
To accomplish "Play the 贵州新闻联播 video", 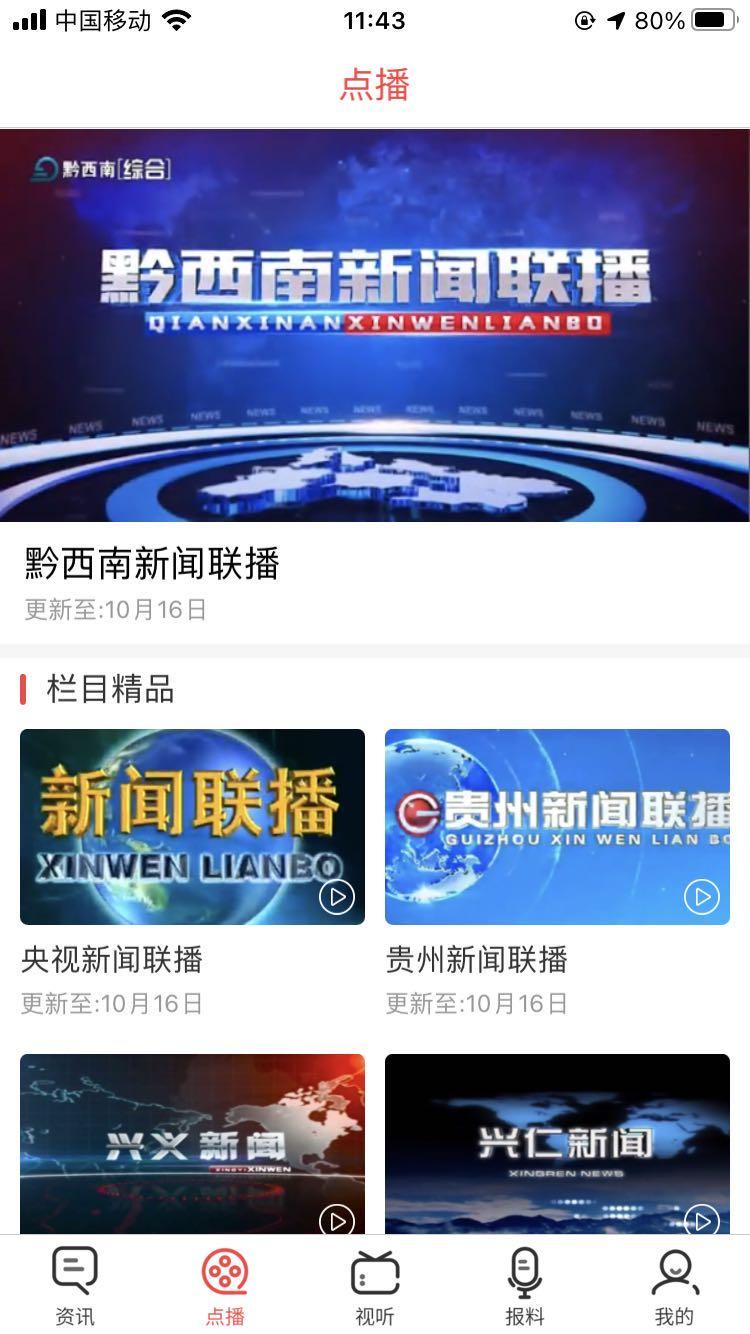I will coord(702,897).
